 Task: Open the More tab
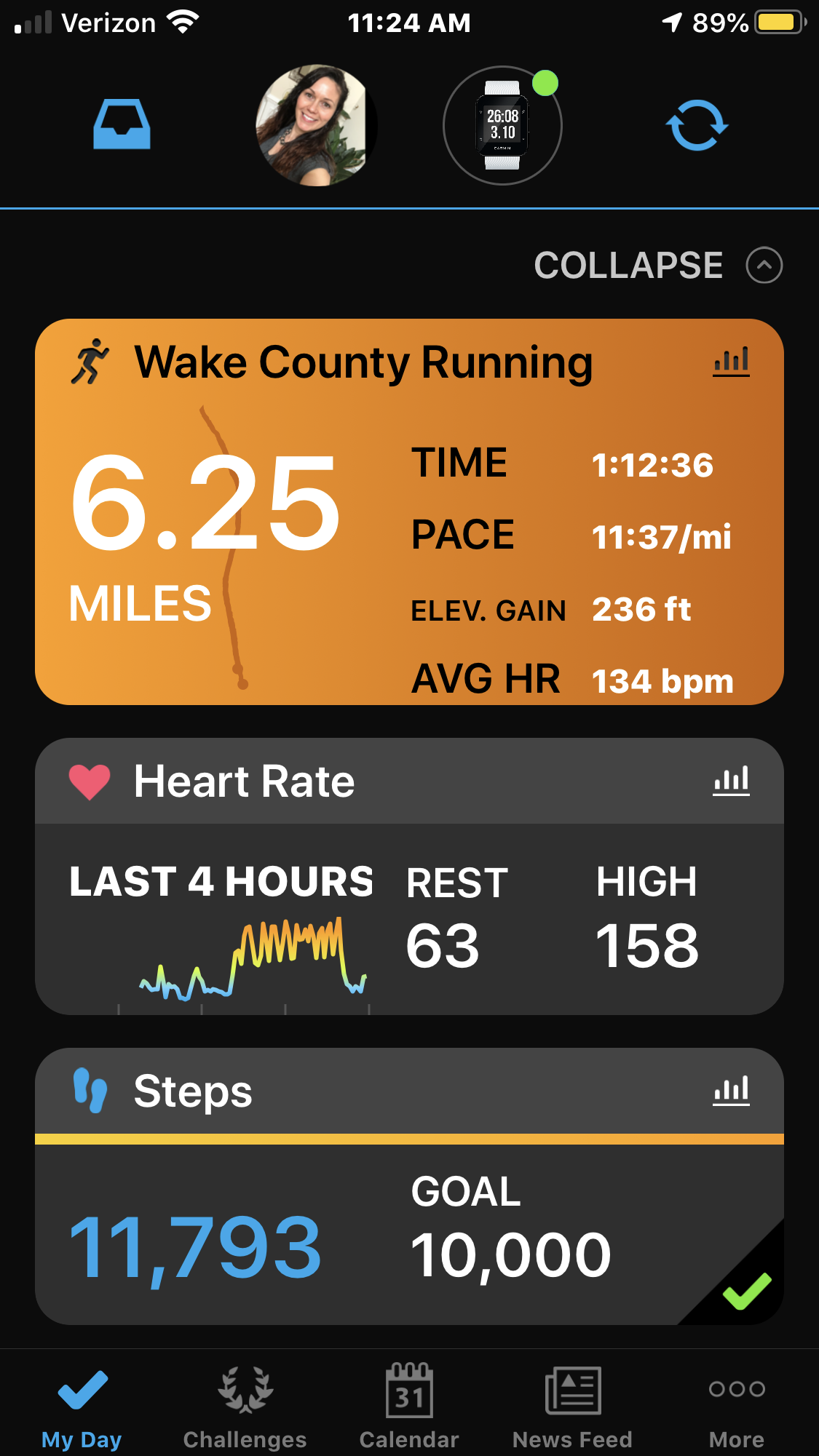(x=737, y=1405)
